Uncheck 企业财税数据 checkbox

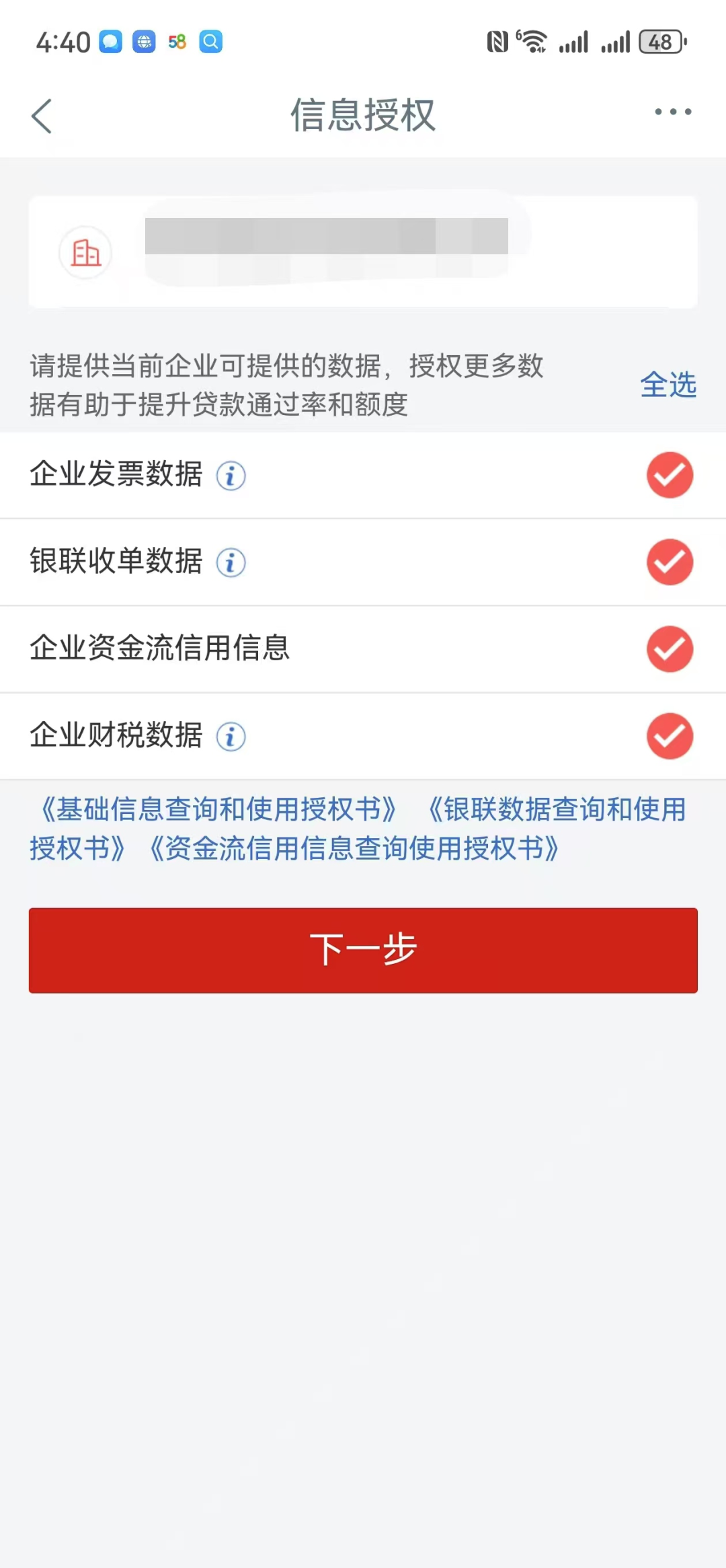point(670,736)
